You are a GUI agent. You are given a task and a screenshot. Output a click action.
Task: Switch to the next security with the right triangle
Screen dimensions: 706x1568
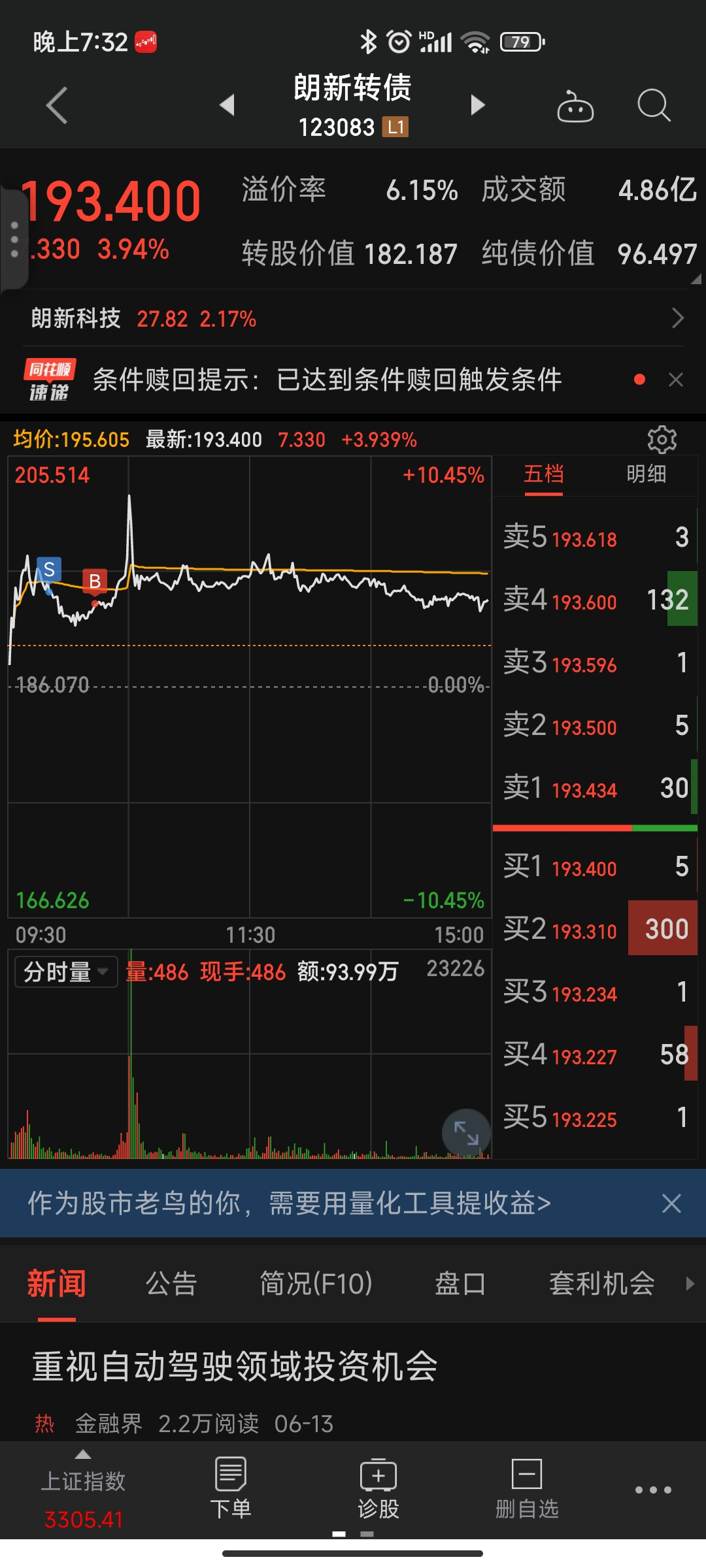[478, 105]
